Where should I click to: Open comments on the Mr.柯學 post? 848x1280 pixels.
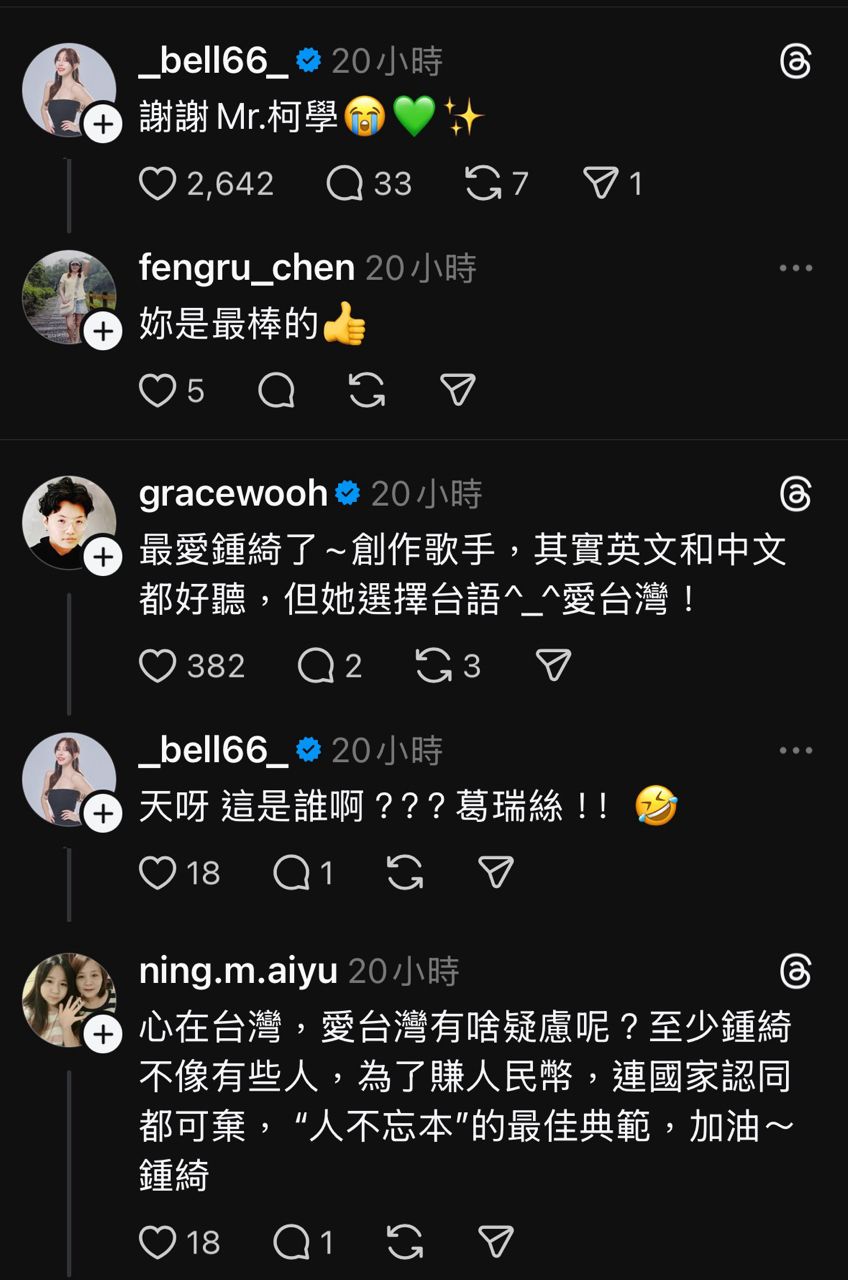[x=345, y=183]
